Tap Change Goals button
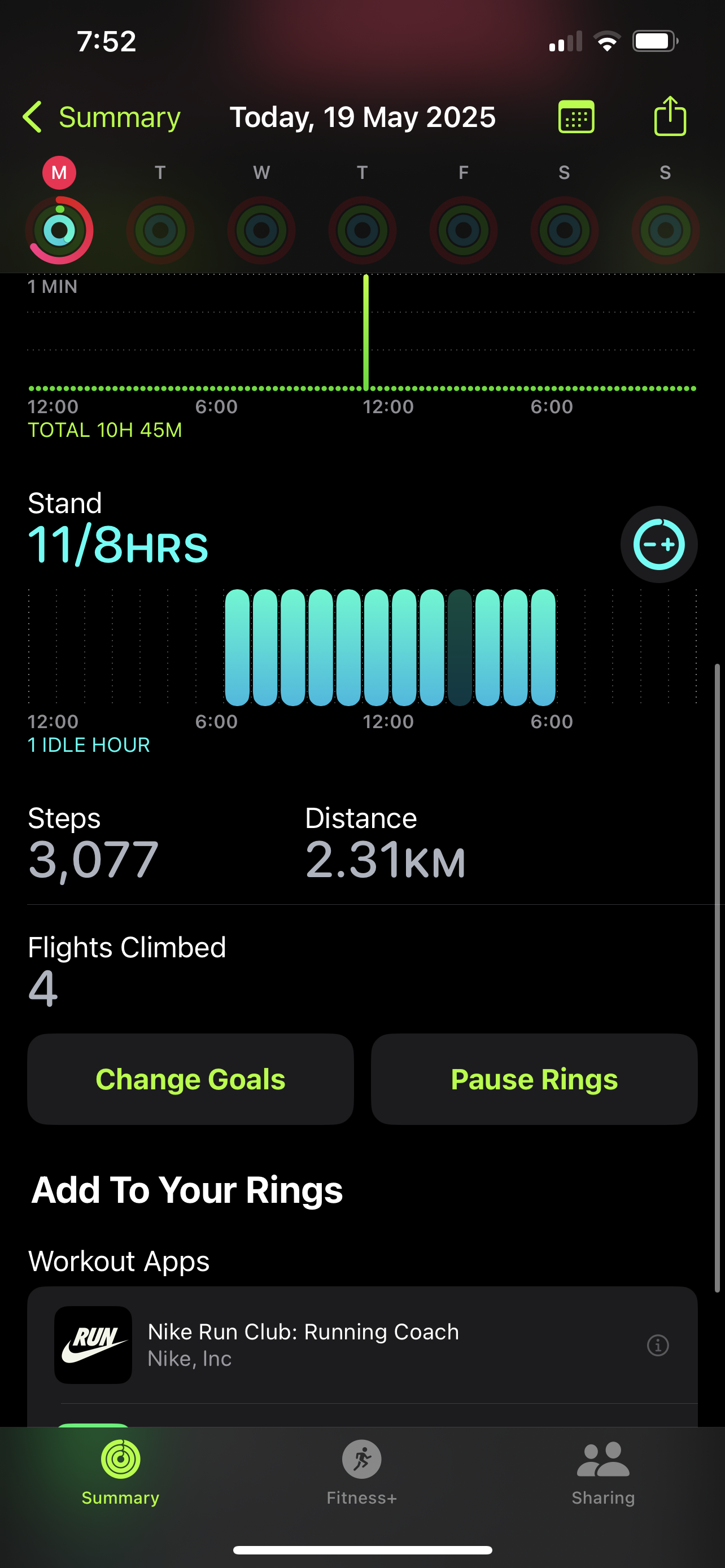The image size is (725, 1568). coord(190,1079)
